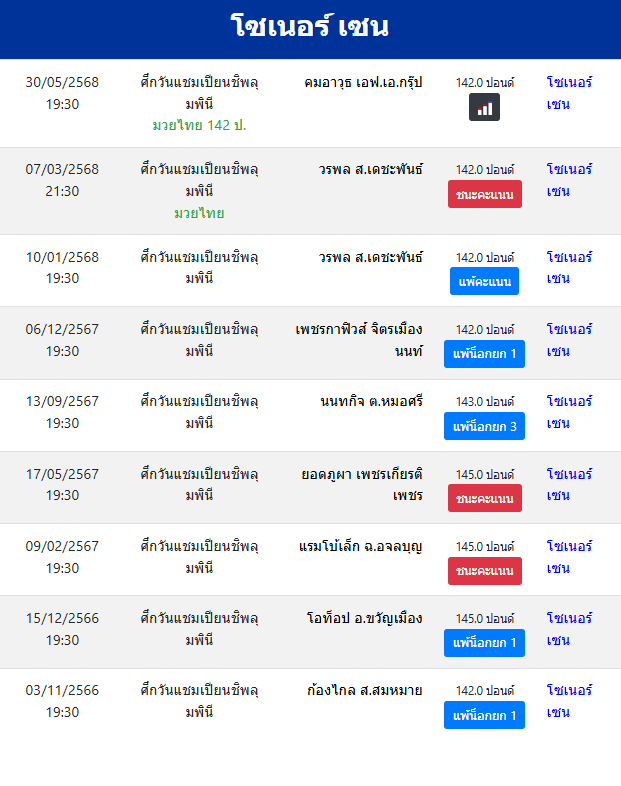Viewport: 621px width, 786px height.
Task: Tap โซเนอร์ เซน link beside แรมโบ้เล็ก ฉ.อจลบุญ
Action: 568,557
